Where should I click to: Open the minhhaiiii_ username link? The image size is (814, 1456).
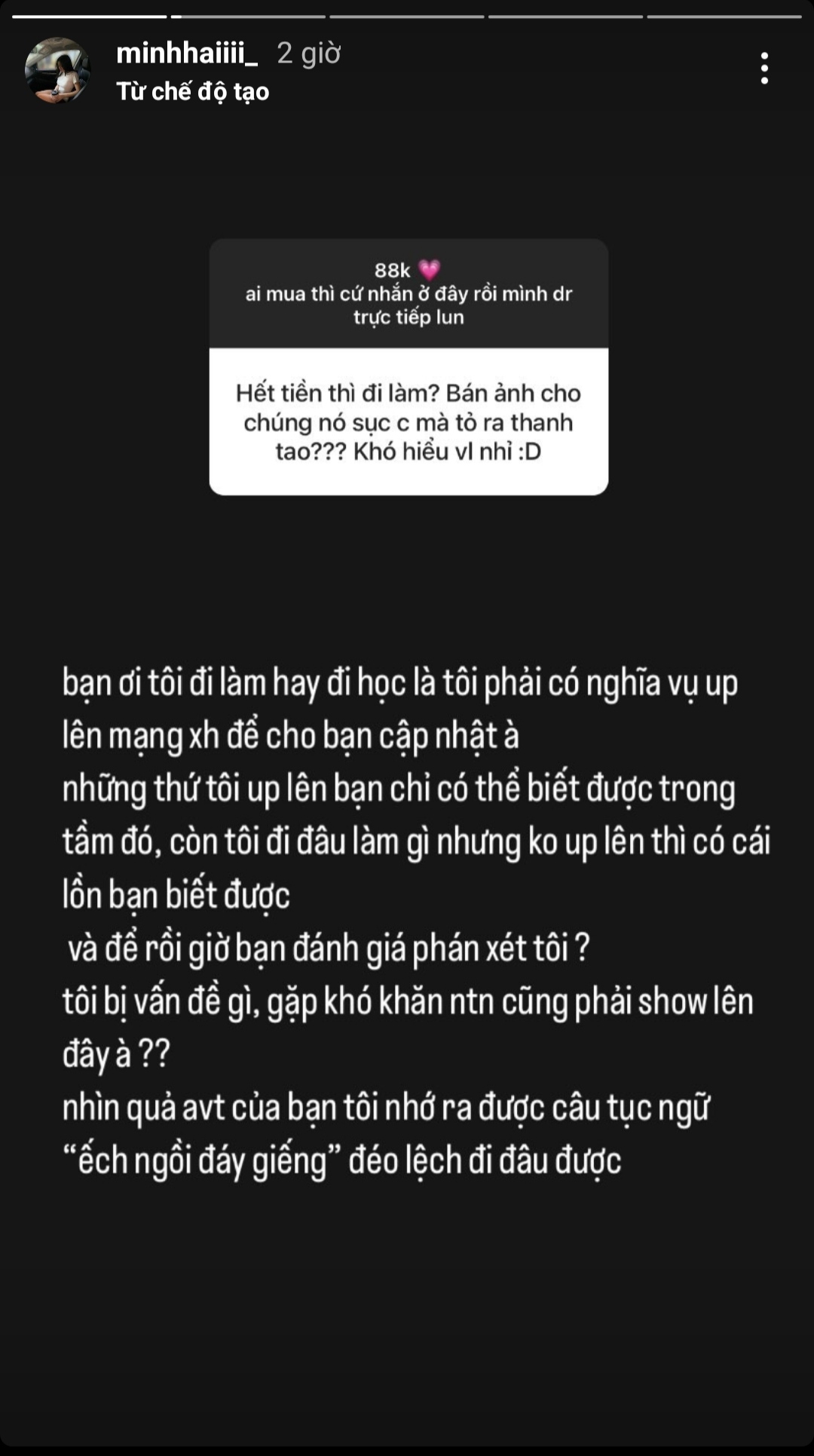(187, 53)
